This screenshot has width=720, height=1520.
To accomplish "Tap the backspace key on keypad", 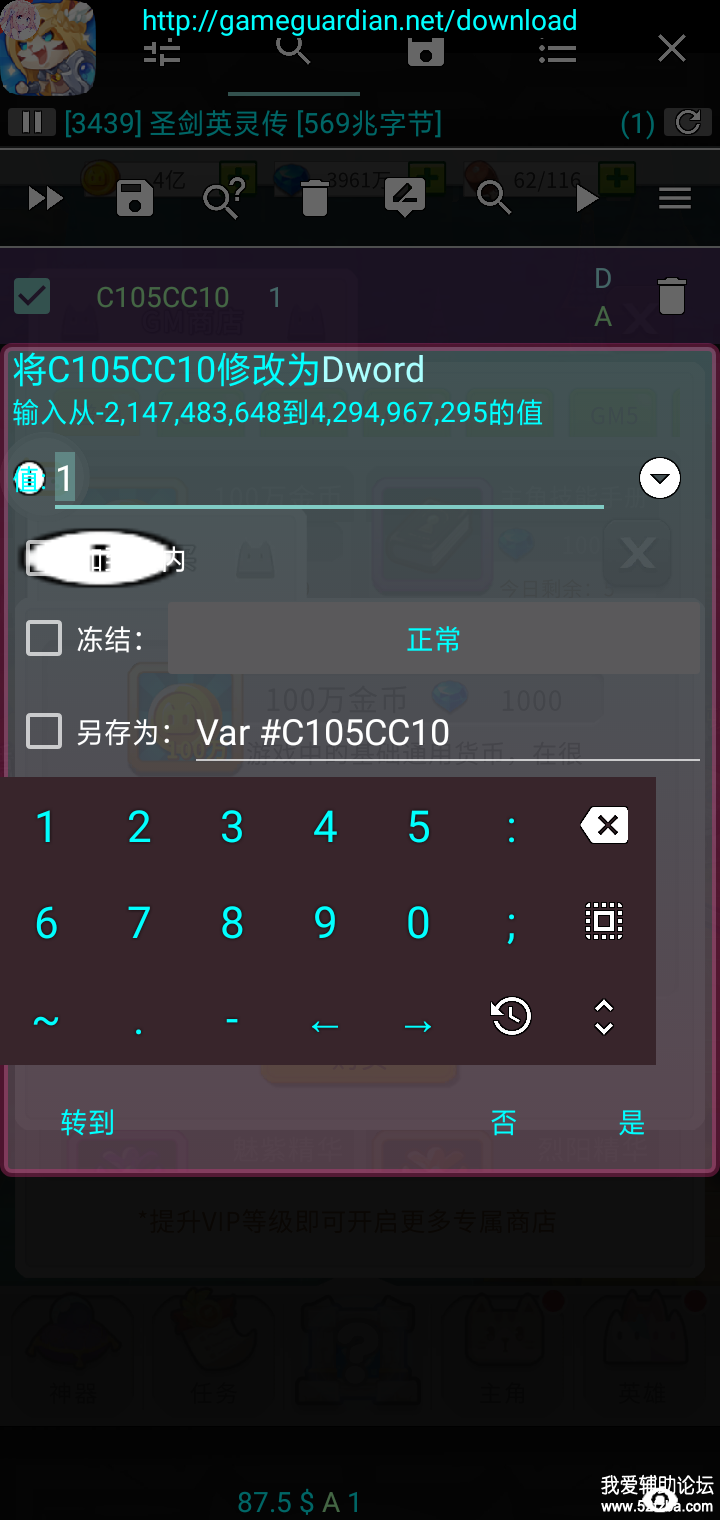I will [x=604, y=826].
